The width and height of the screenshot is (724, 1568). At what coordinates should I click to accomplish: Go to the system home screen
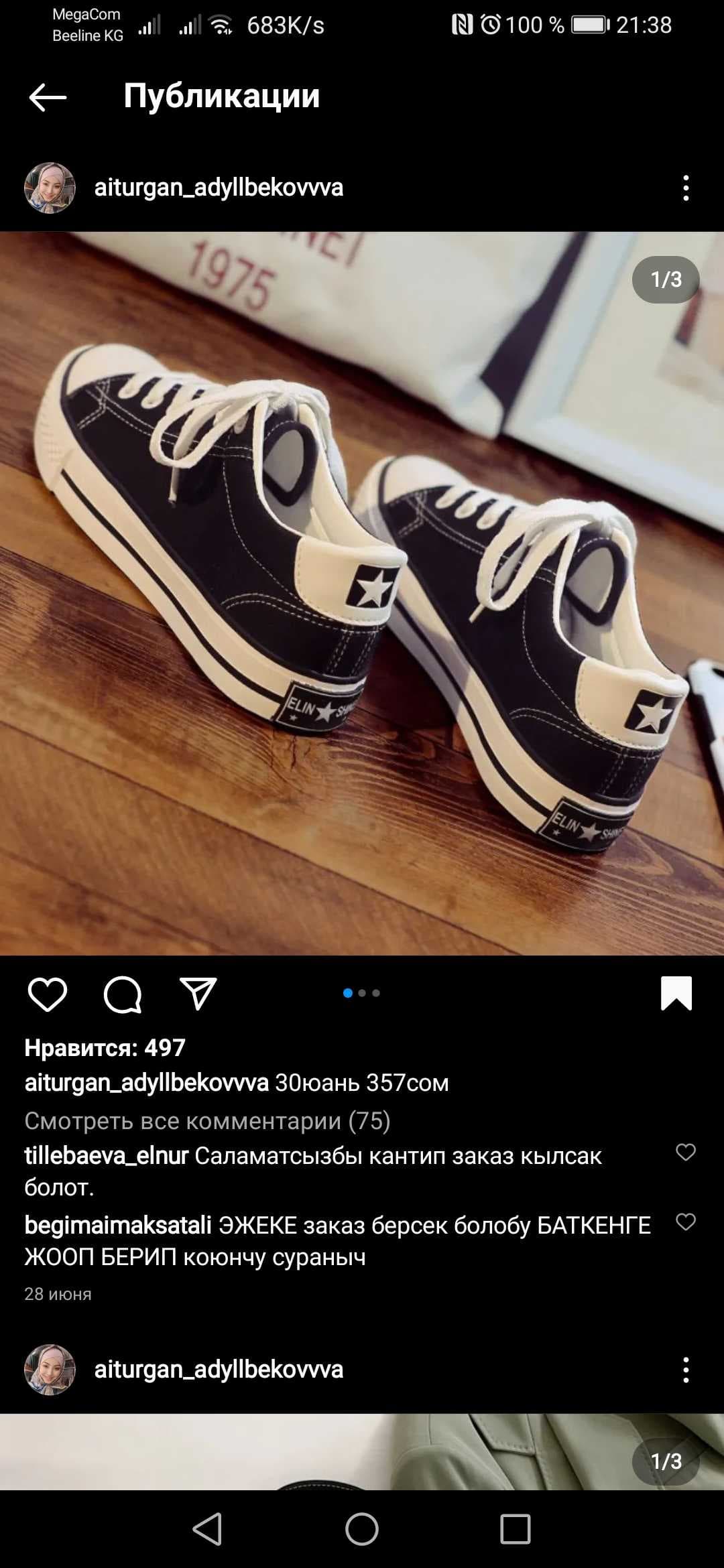tap(362, 1529)
